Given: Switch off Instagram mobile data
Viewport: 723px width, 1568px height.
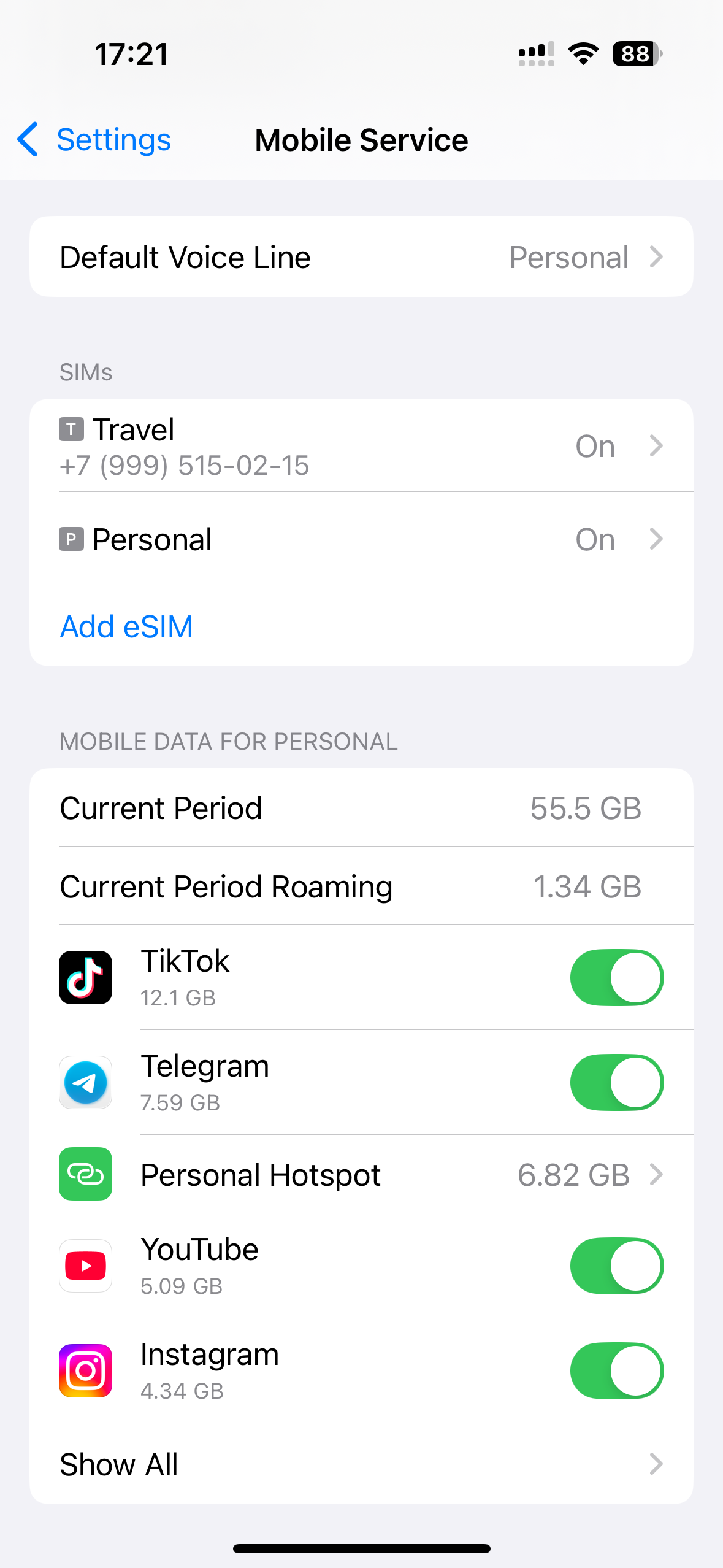Looking at the screenshot, I should [x=616, y=1371].
